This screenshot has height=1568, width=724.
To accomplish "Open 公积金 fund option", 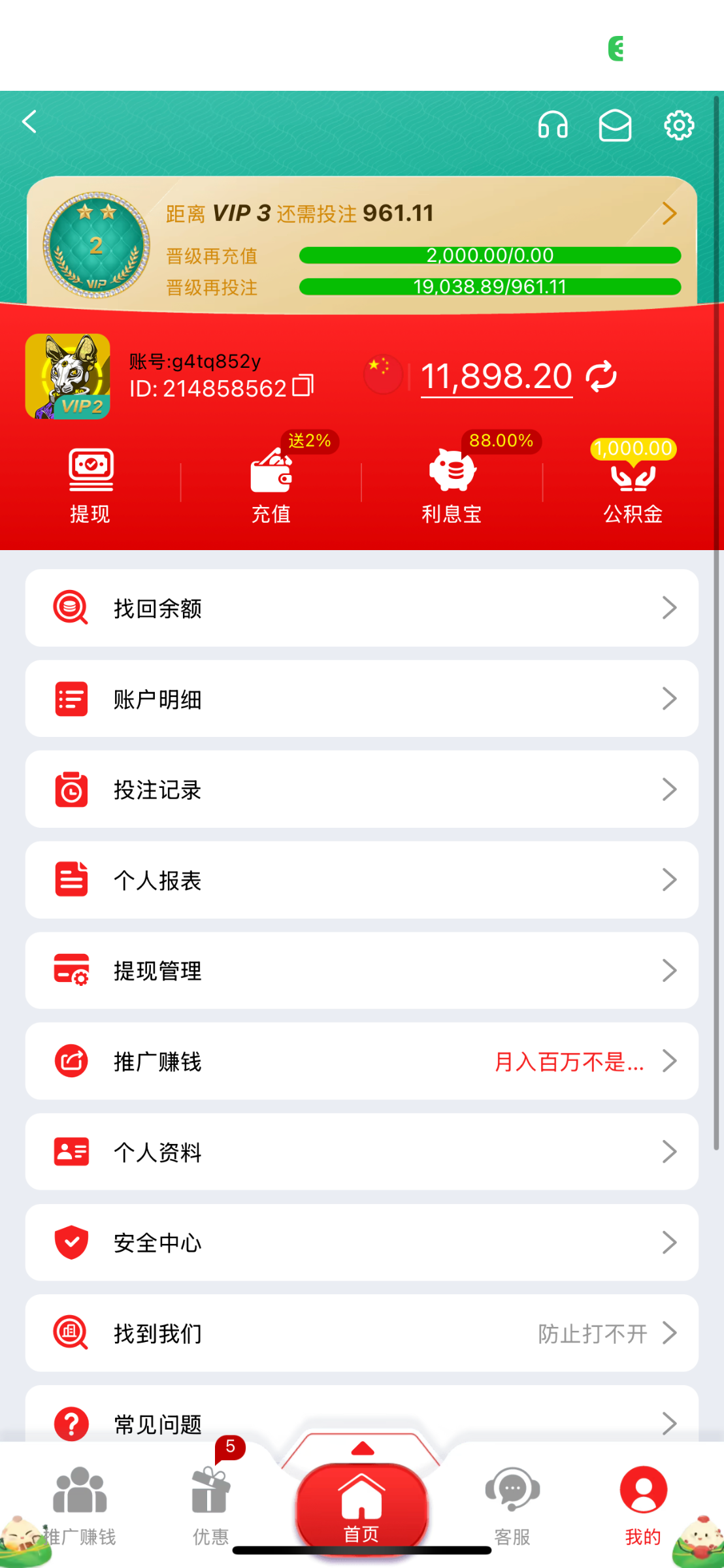I will (633, 486).
